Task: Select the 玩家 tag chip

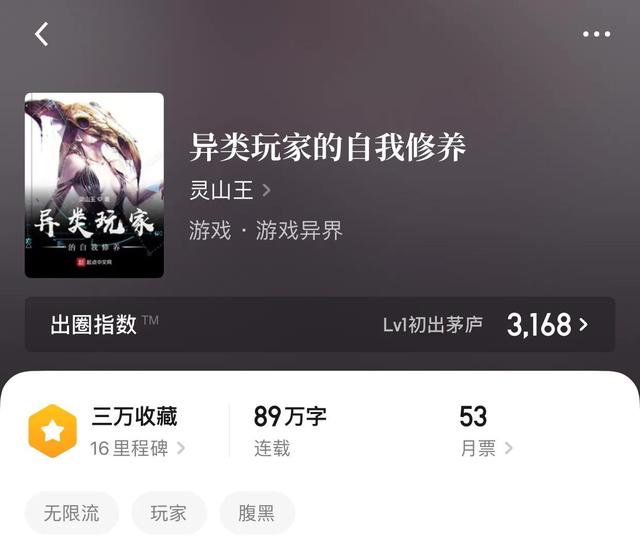Action: (x=169, y=513)
